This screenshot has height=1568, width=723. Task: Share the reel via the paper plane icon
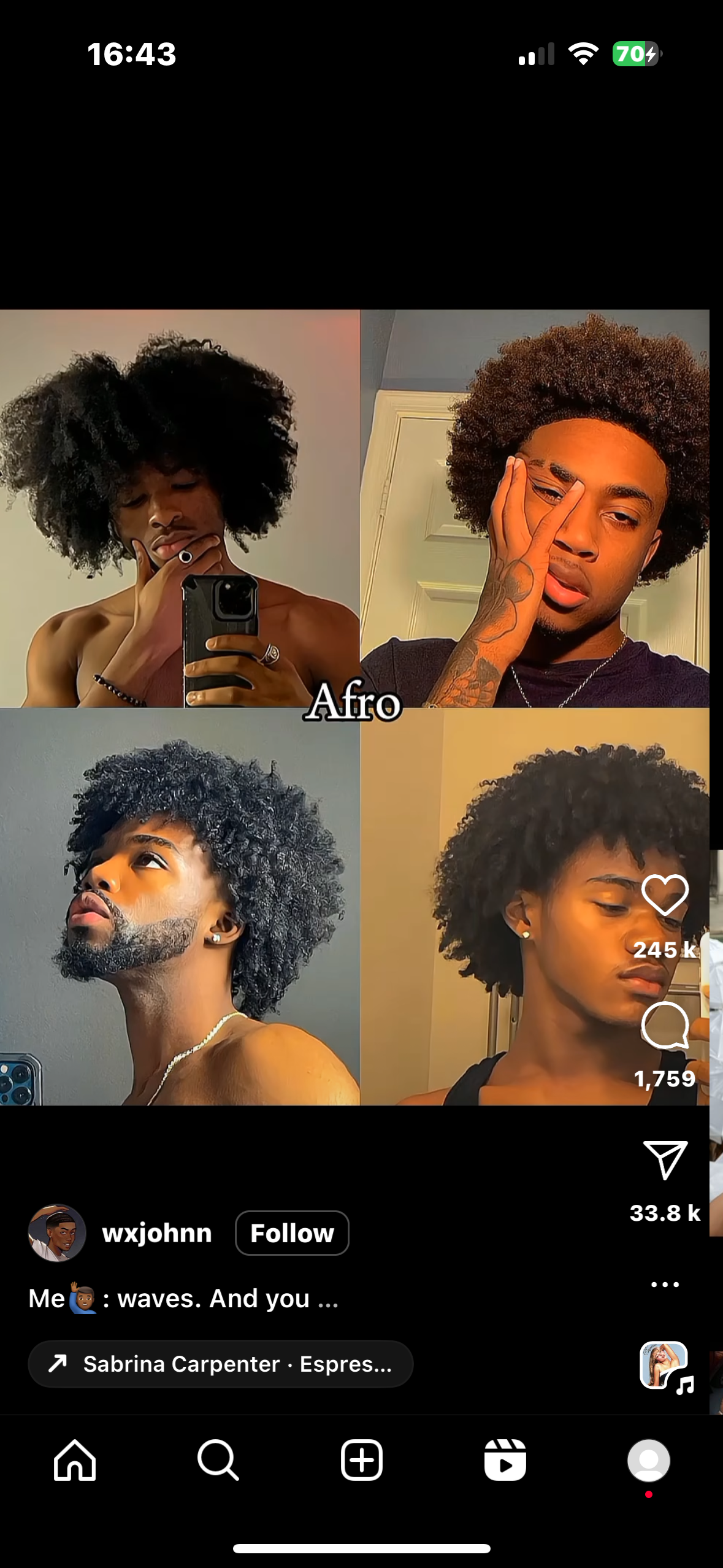665,1159
